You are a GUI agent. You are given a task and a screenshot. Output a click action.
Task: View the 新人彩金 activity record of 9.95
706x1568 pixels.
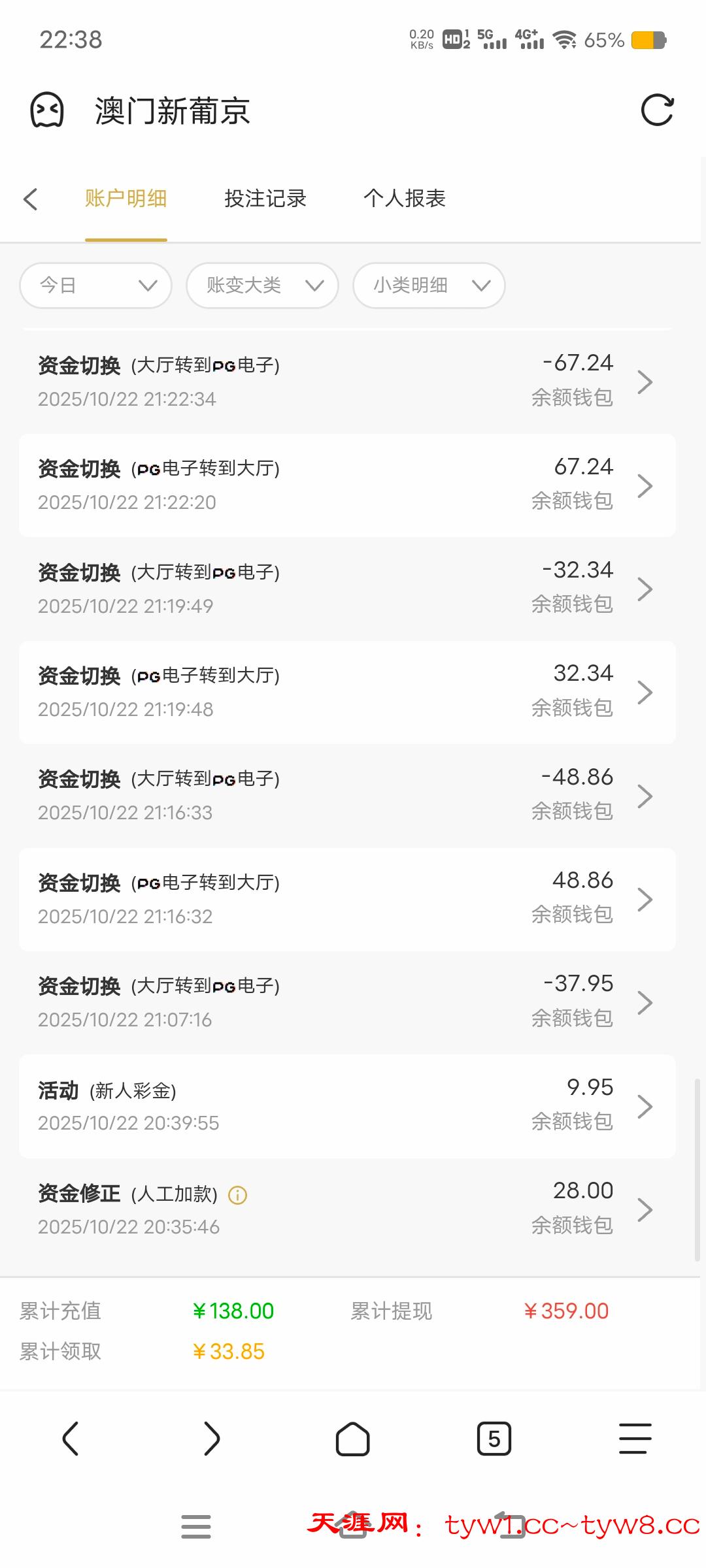pyautogui.click(x=346, y=1106)
